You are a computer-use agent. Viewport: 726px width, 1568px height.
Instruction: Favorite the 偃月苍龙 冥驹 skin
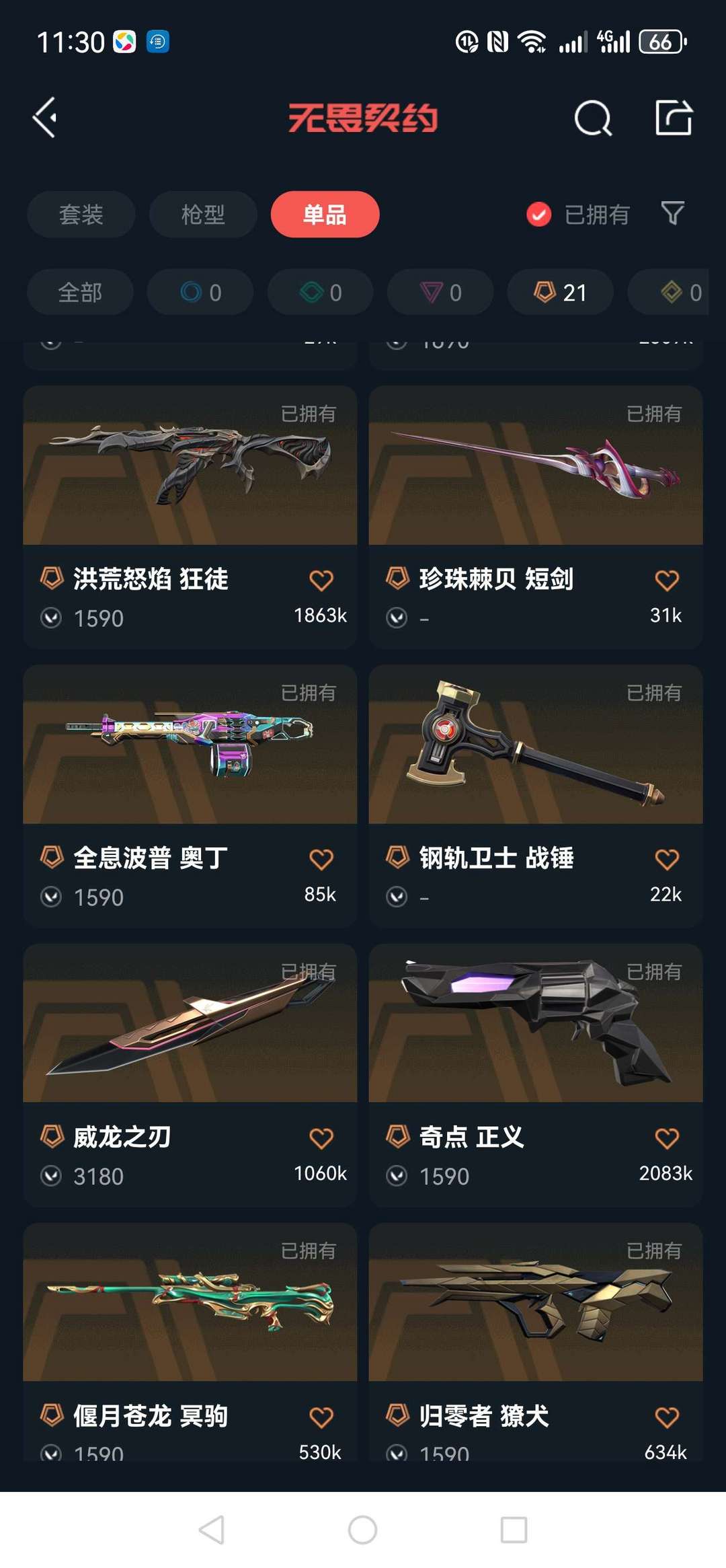pyautogui.click(x=321, y=1417)
